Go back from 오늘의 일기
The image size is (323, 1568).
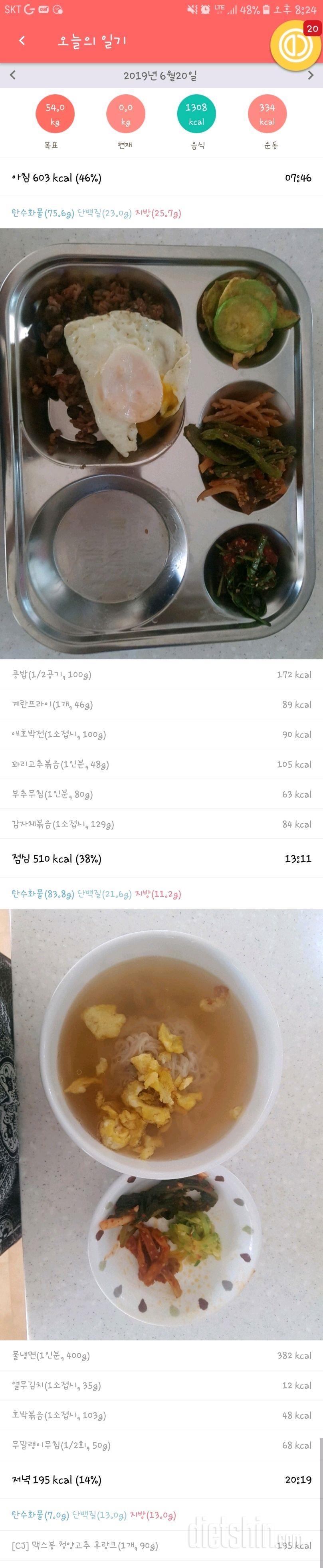(x=22, y=41)
